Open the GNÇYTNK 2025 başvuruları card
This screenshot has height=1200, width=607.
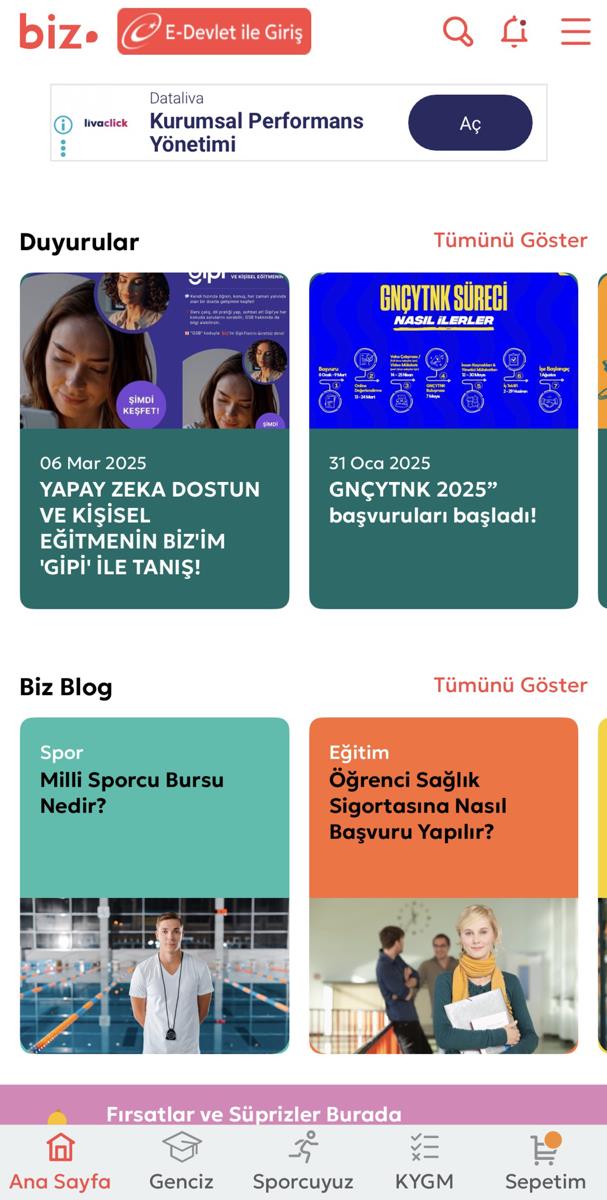point(443,440)
